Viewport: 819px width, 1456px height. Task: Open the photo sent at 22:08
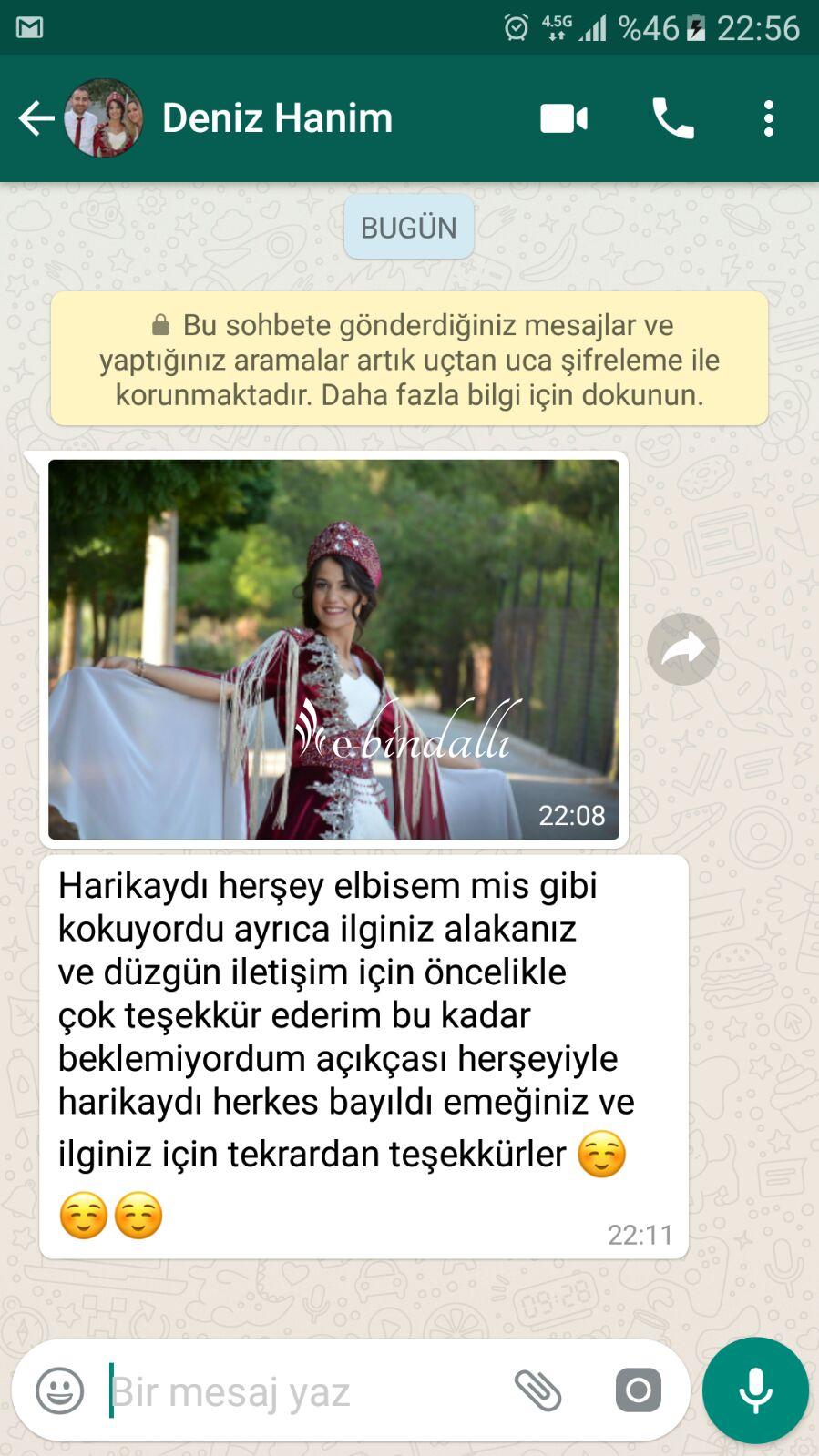334,649
